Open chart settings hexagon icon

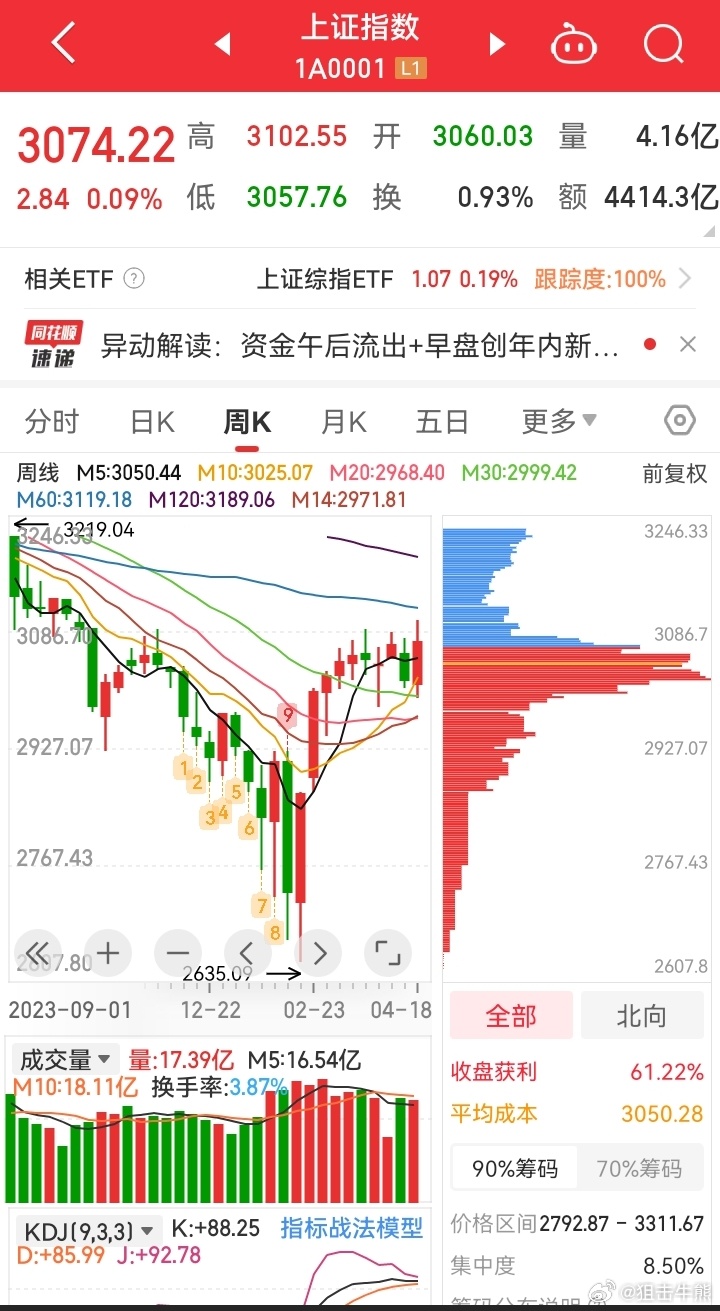coord(679,420)
